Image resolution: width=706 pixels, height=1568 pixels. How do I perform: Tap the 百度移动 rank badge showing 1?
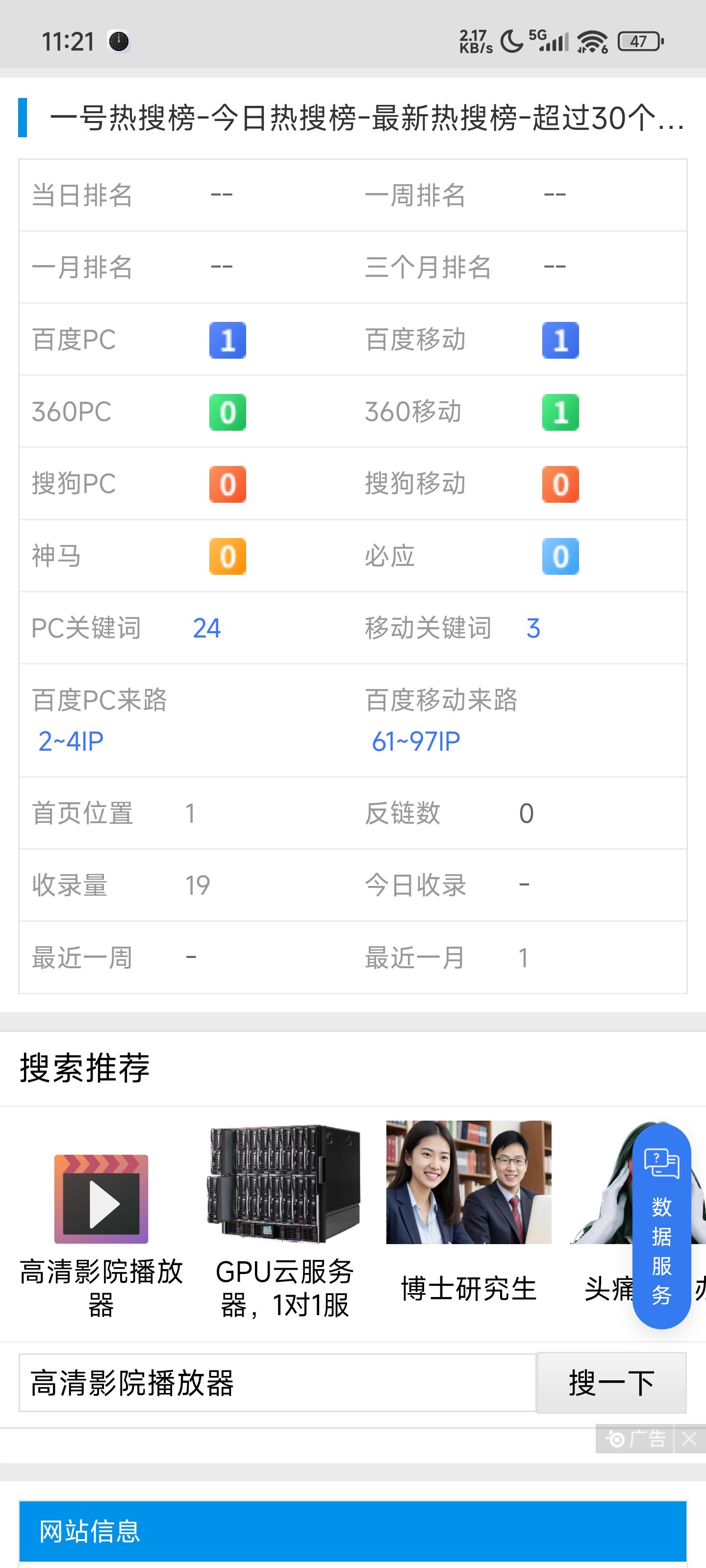coord(561,340)
